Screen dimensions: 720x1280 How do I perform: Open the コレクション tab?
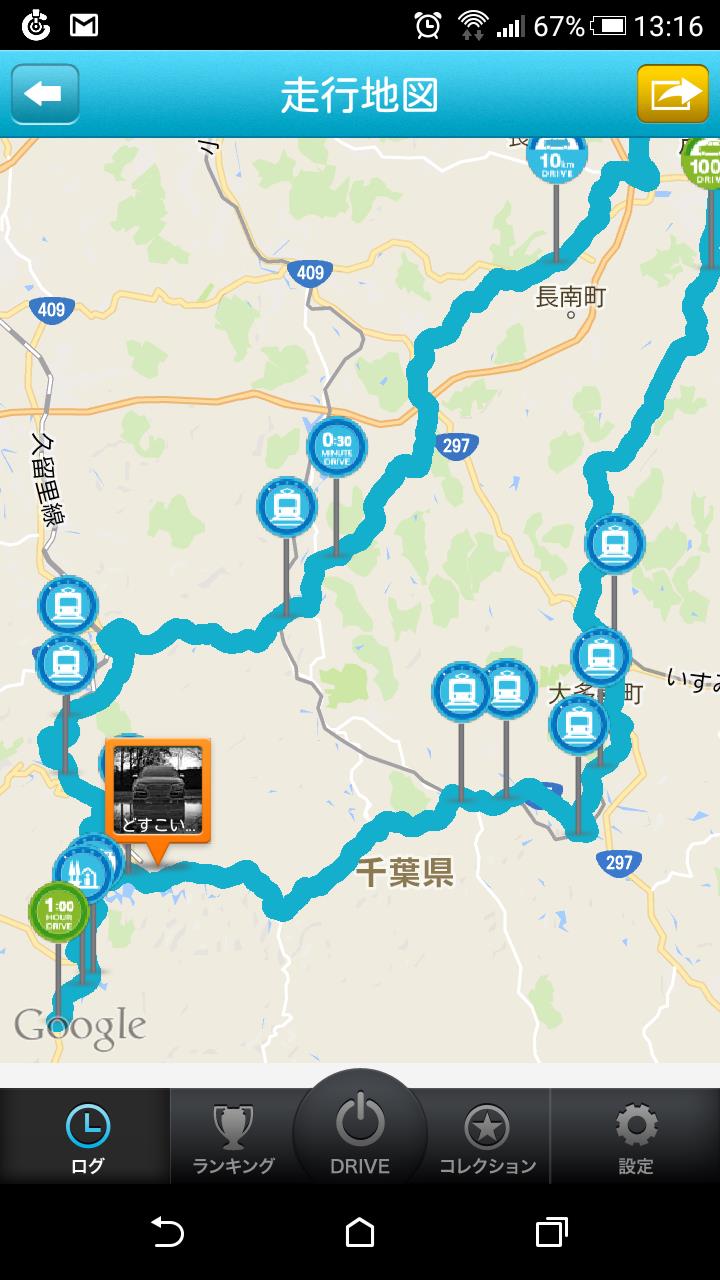[x=487, y=1138]
